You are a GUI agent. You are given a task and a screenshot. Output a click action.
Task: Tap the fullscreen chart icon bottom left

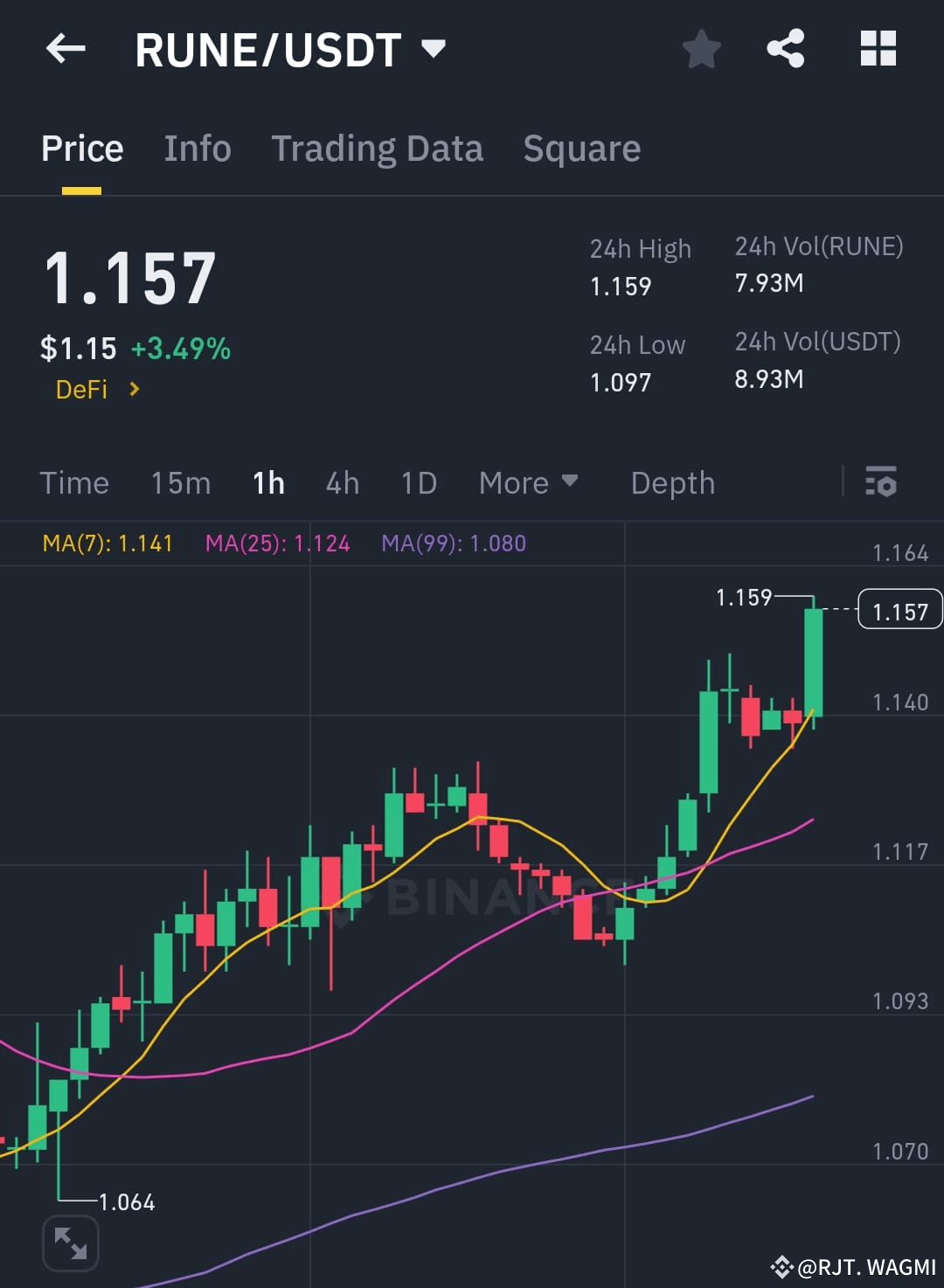point(70,1242)
